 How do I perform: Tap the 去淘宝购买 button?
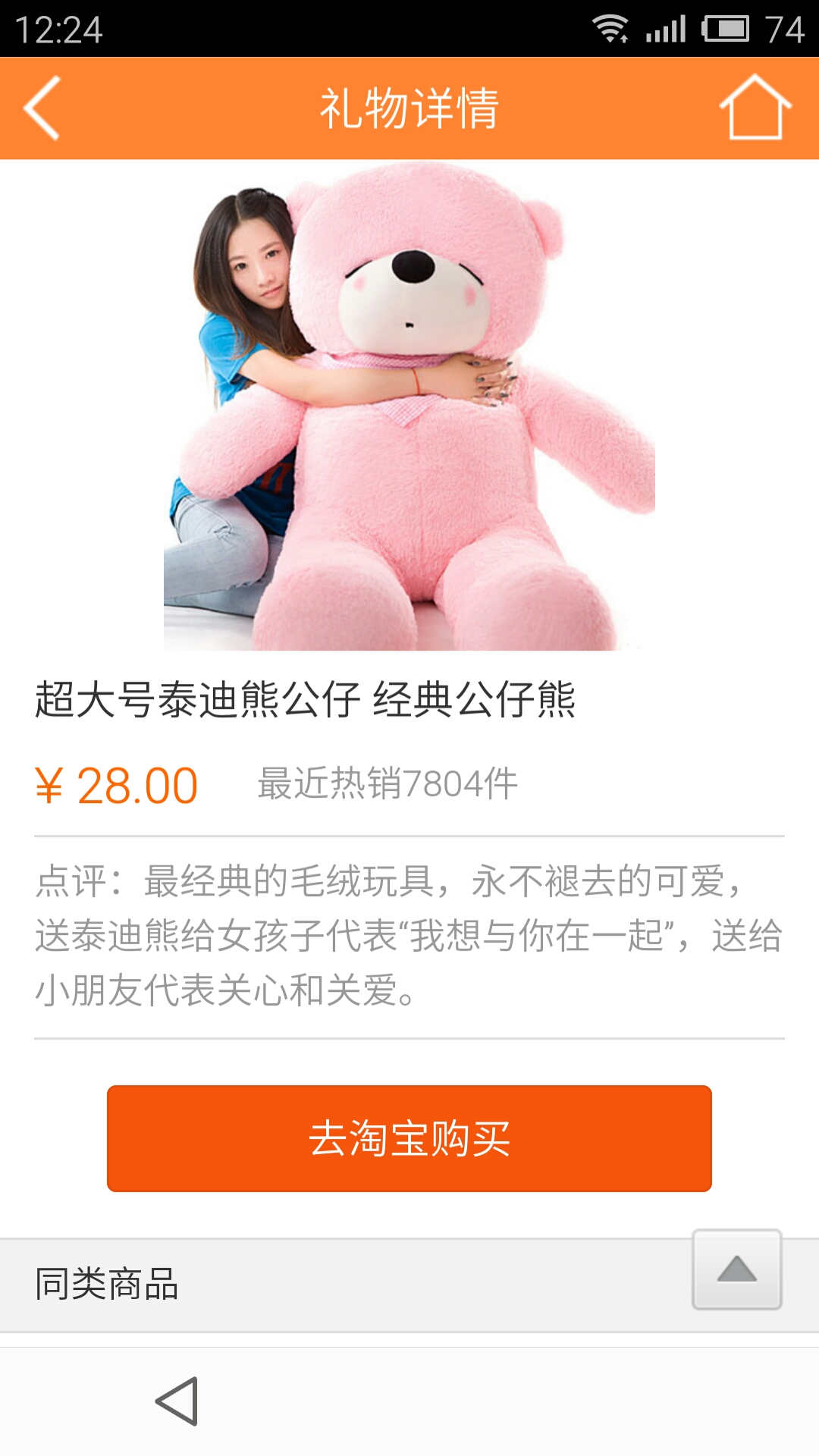[409, 1138]
